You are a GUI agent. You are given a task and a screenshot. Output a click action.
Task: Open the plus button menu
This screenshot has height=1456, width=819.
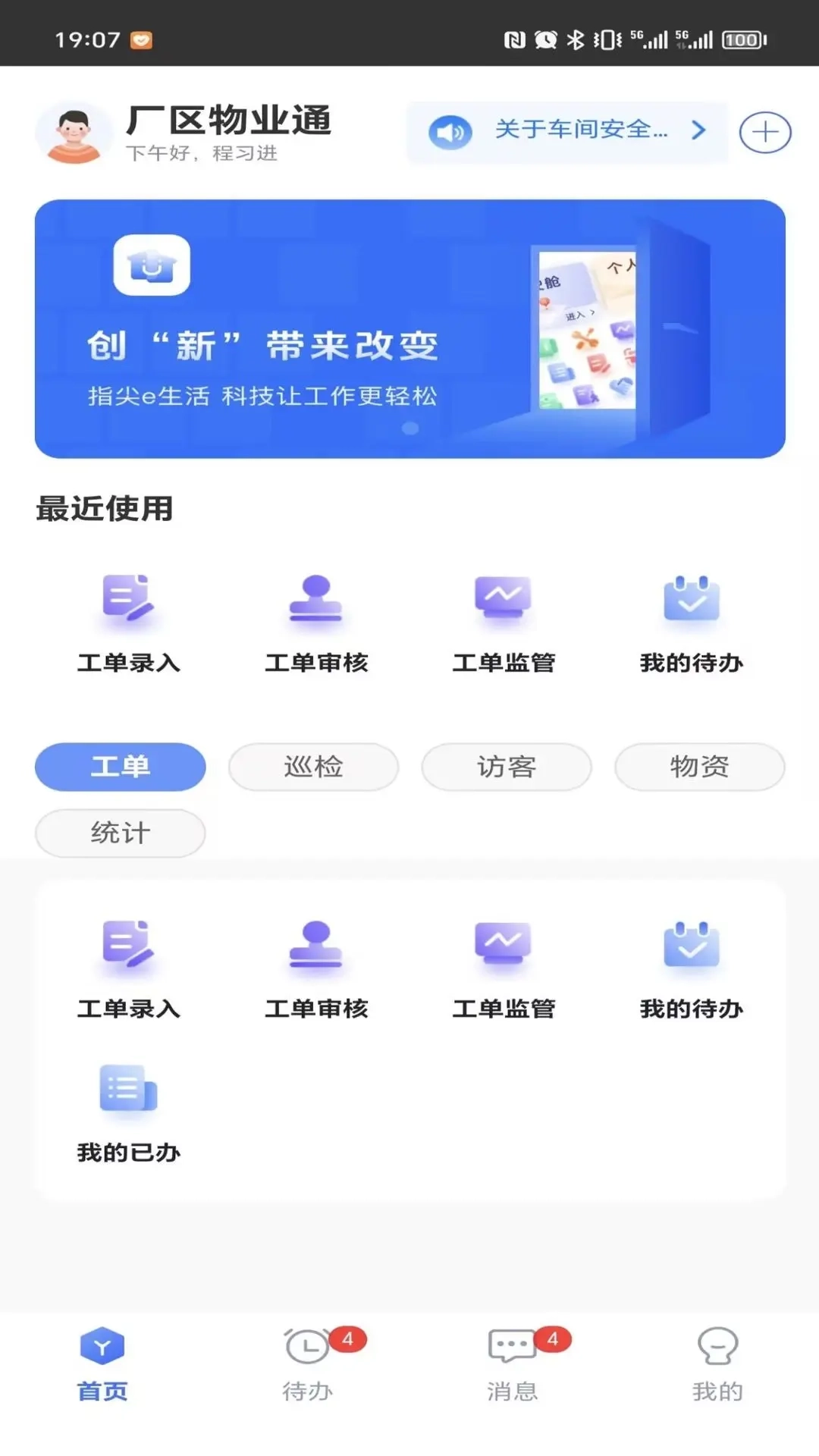[x=765, y=131]
